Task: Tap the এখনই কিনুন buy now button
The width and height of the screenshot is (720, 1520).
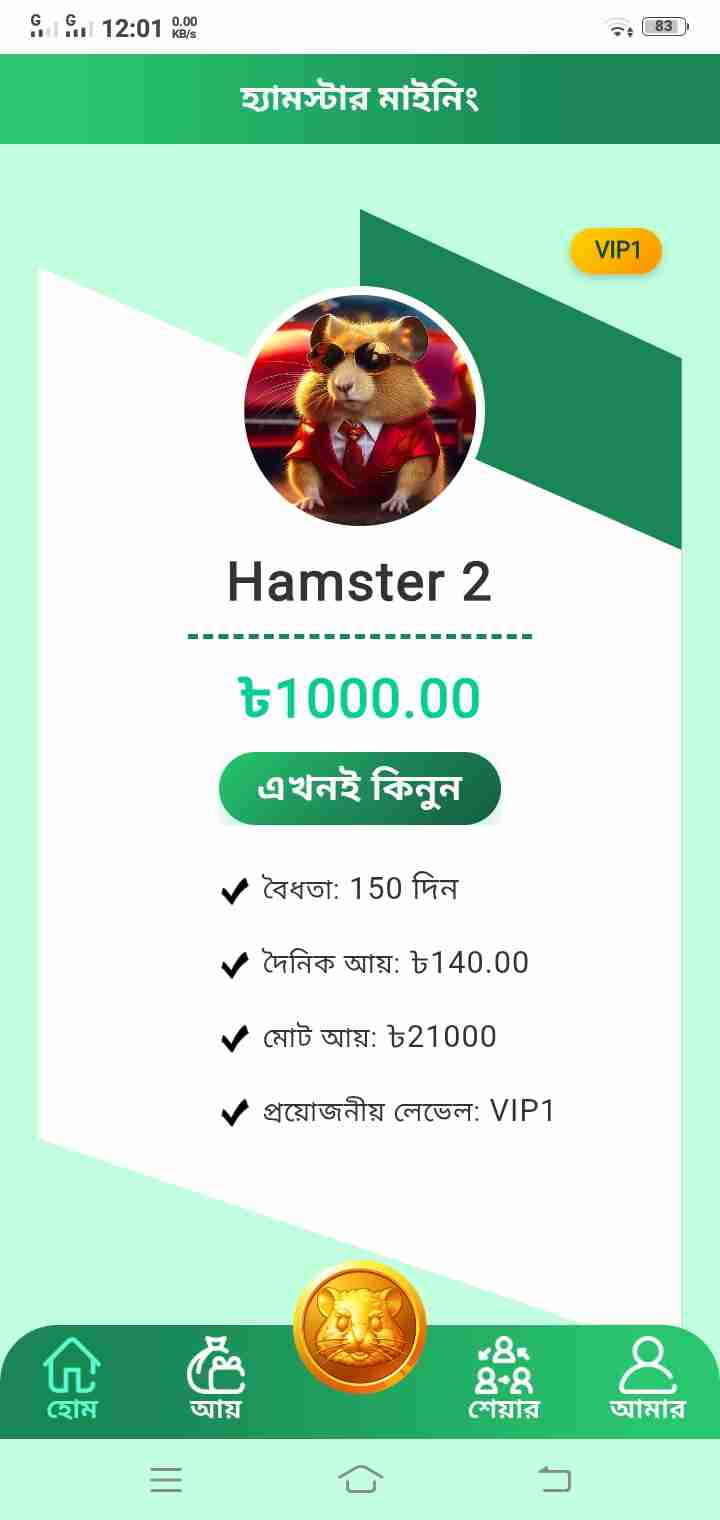Action: pyautogui.click(x=360, y=788)
